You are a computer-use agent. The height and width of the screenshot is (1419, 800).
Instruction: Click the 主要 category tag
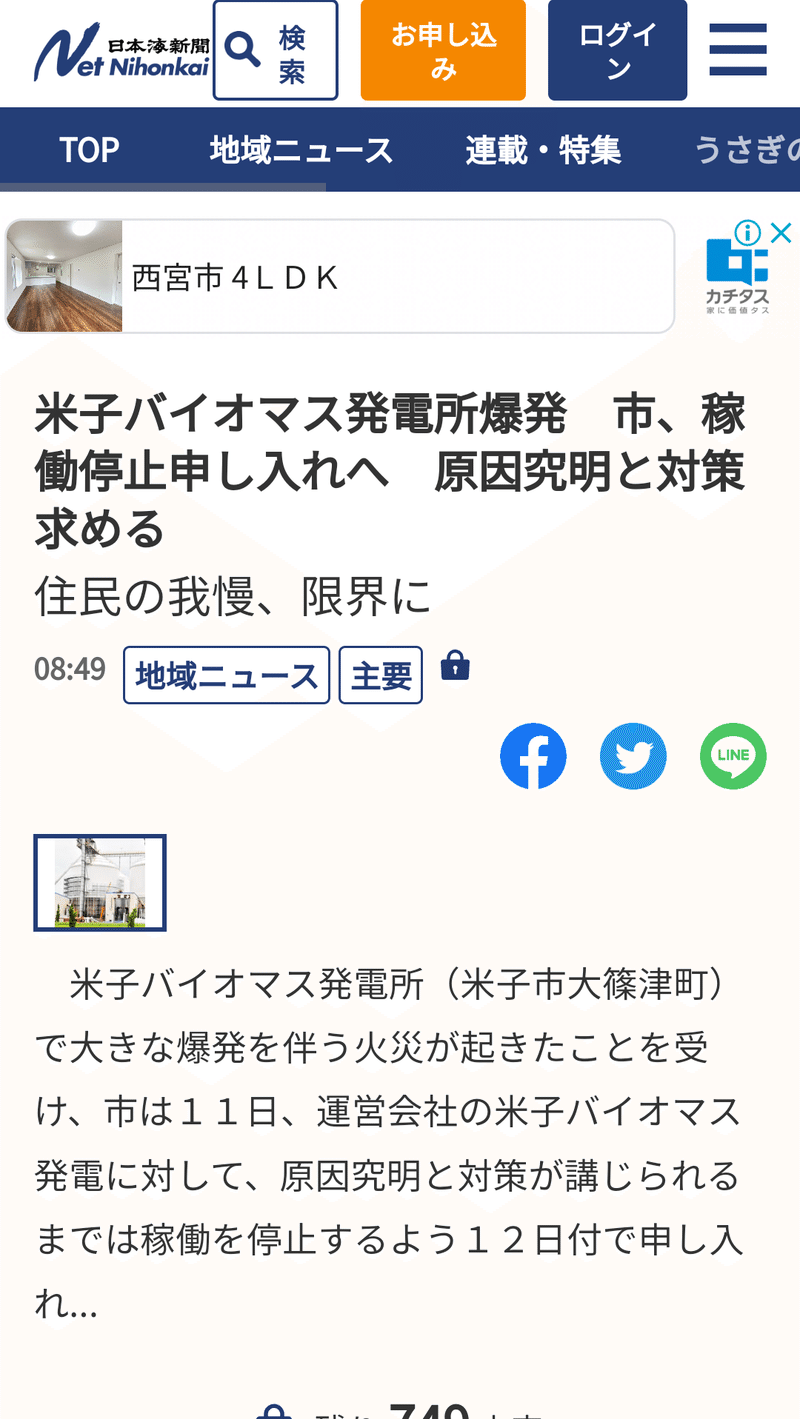coord(380,675)
